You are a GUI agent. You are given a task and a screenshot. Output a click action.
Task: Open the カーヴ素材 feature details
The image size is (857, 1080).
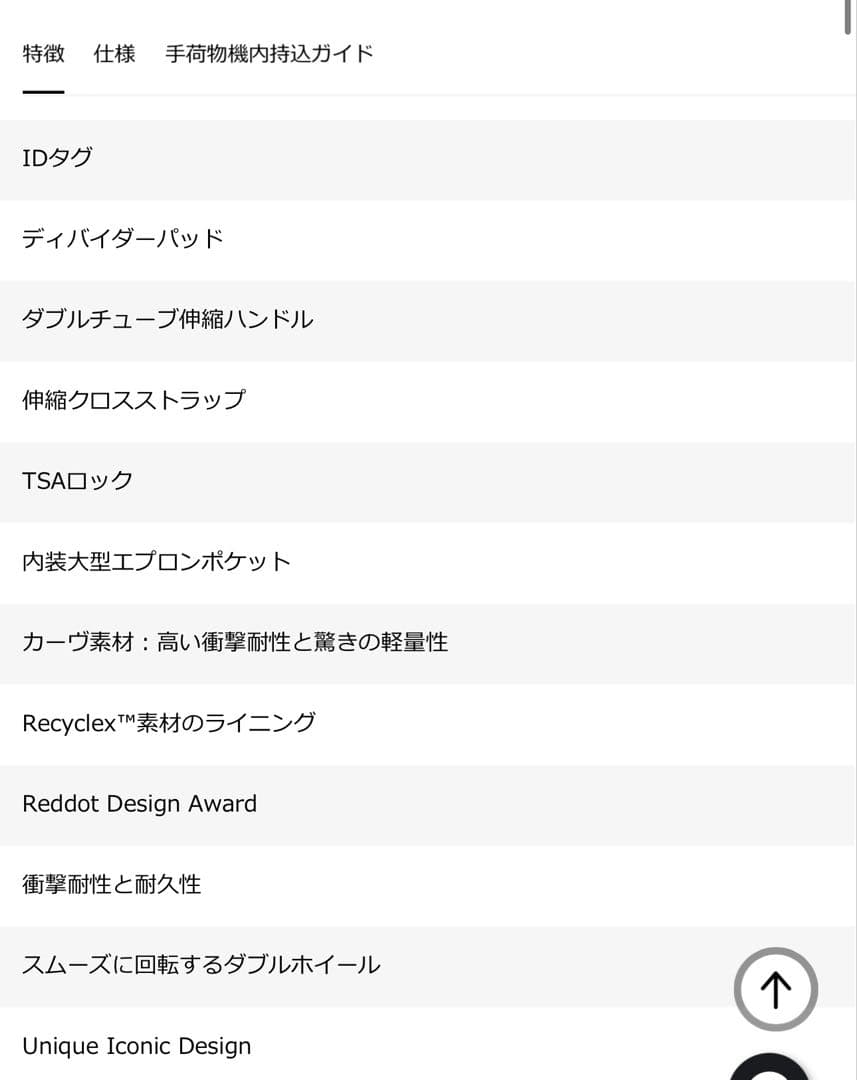(428, 642)
